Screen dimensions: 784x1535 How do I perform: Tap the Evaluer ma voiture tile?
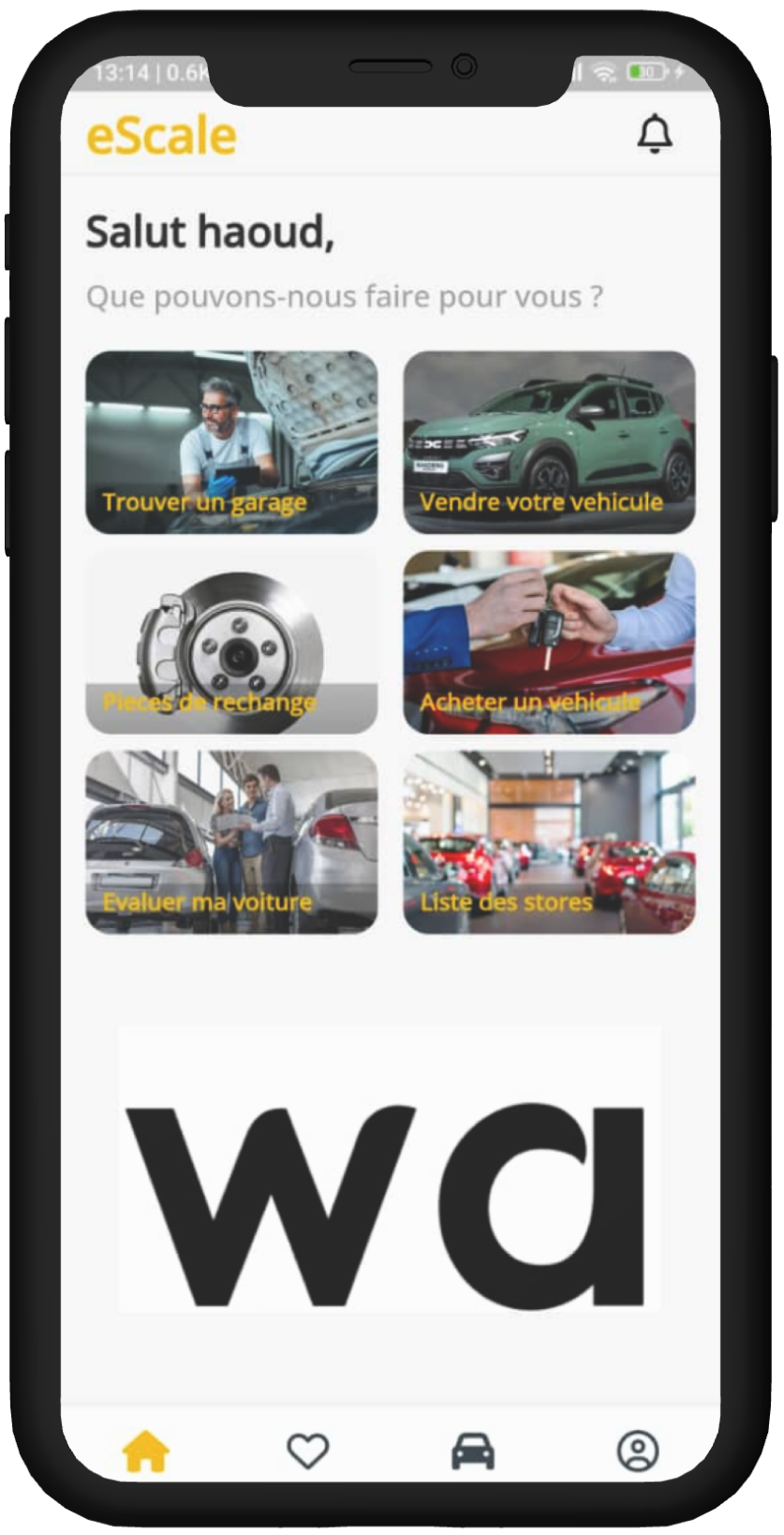coord(231,842)
